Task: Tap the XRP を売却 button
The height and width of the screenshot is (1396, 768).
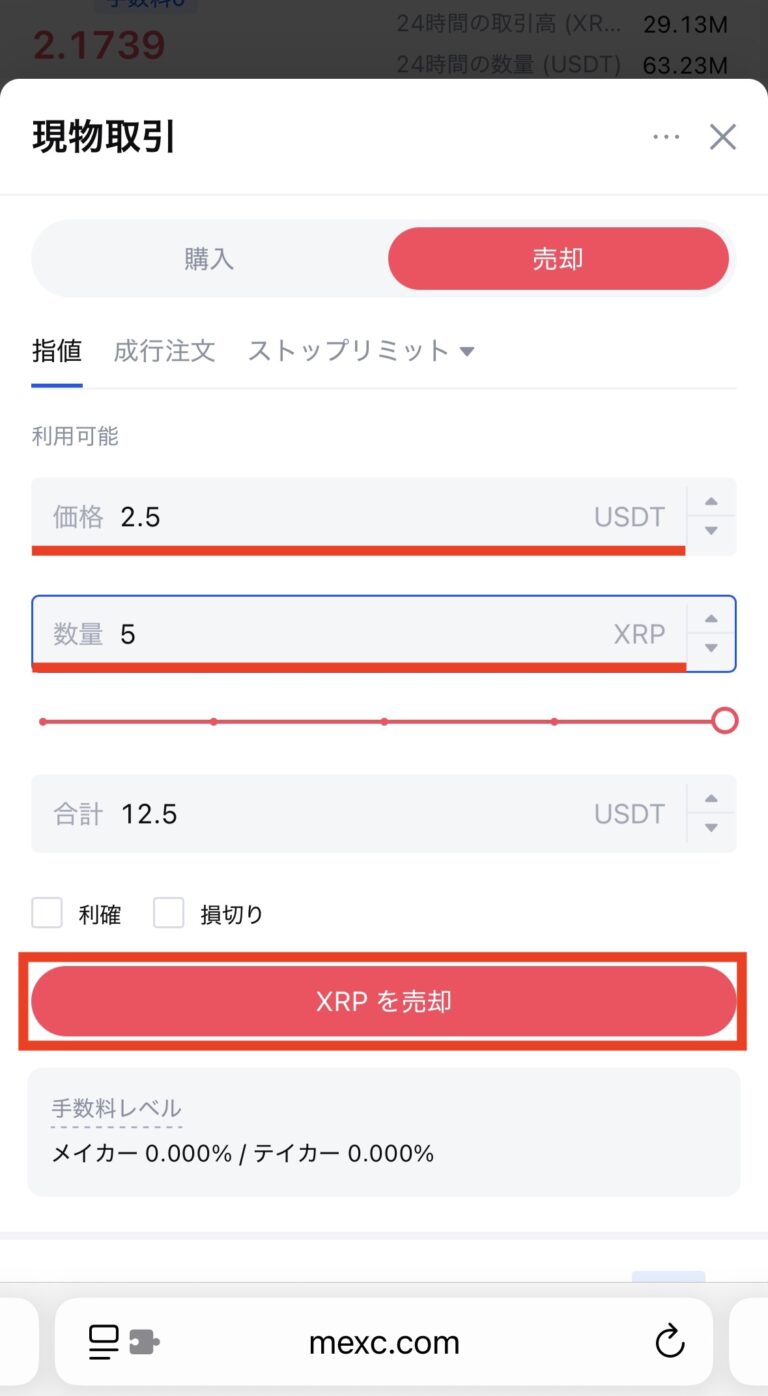Action: tap(384, 1001)
